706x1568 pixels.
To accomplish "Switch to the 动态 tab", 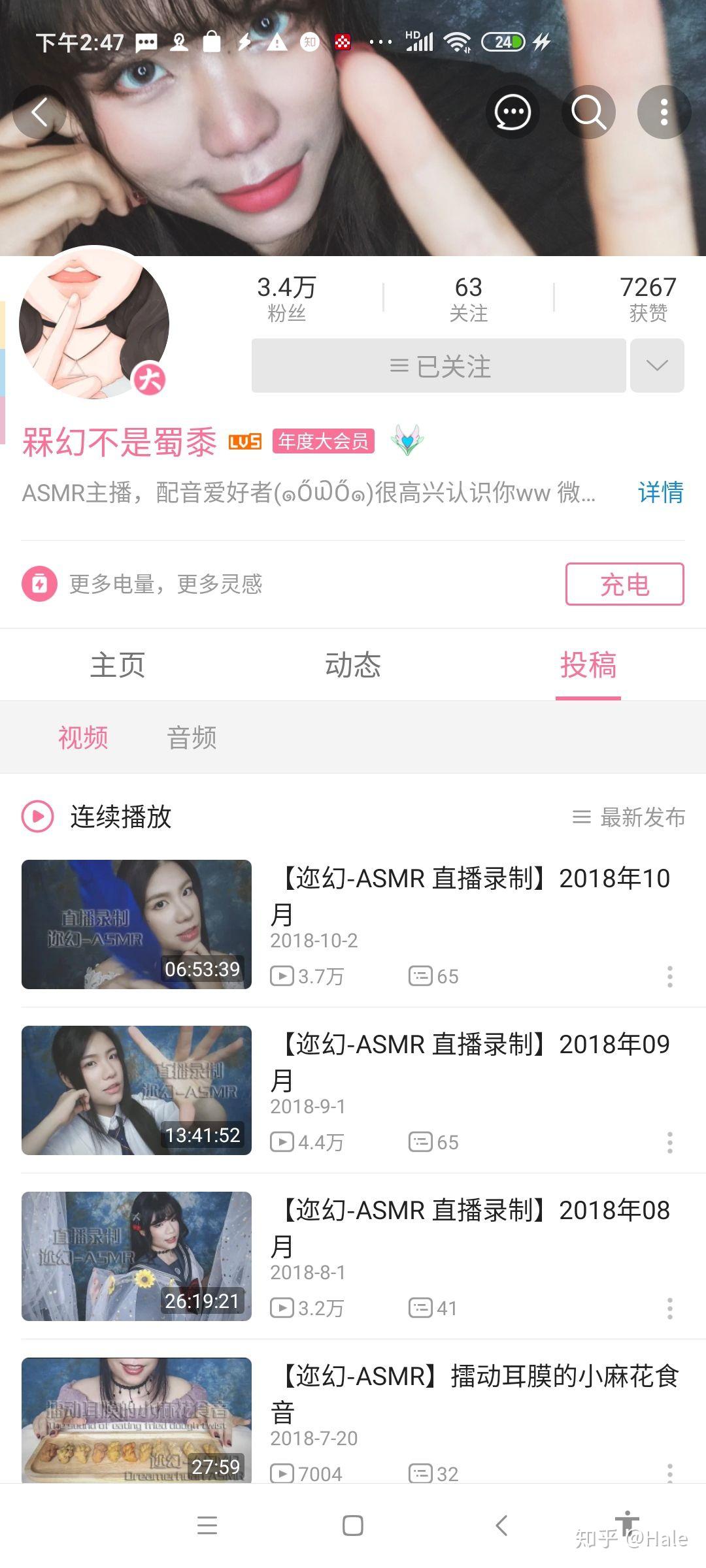I will pos(353,665).
